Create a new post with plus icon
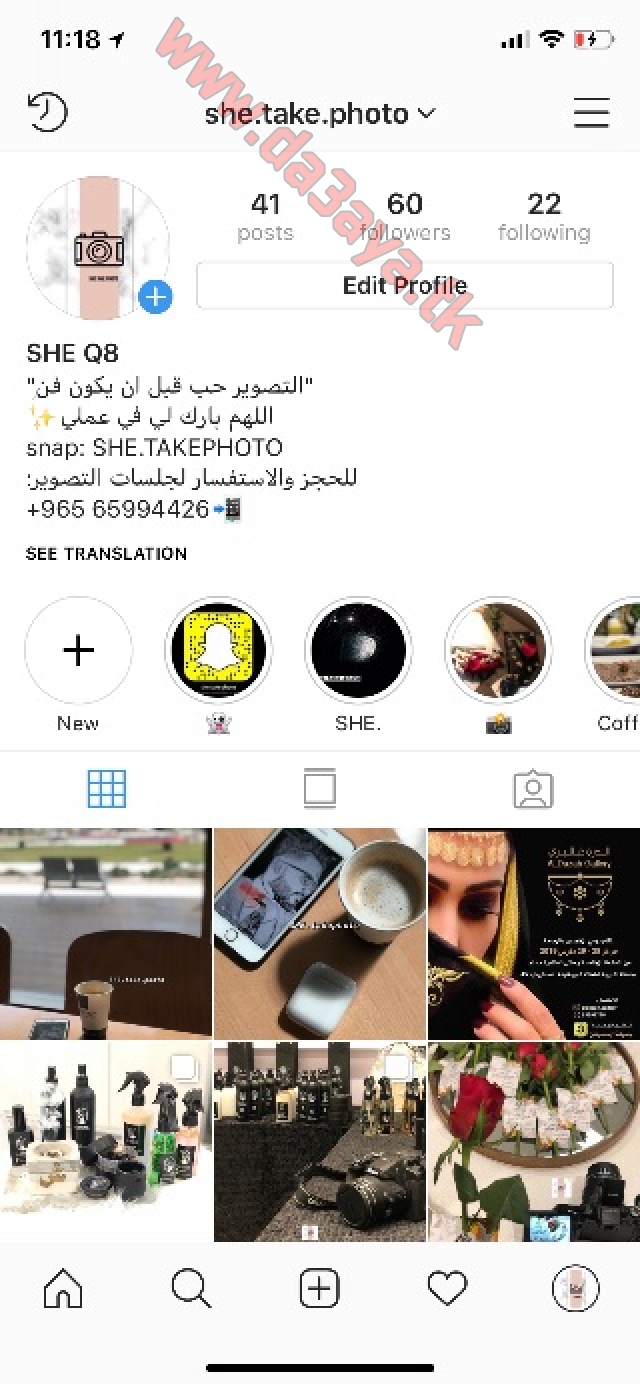 [x=320, y=1289]
